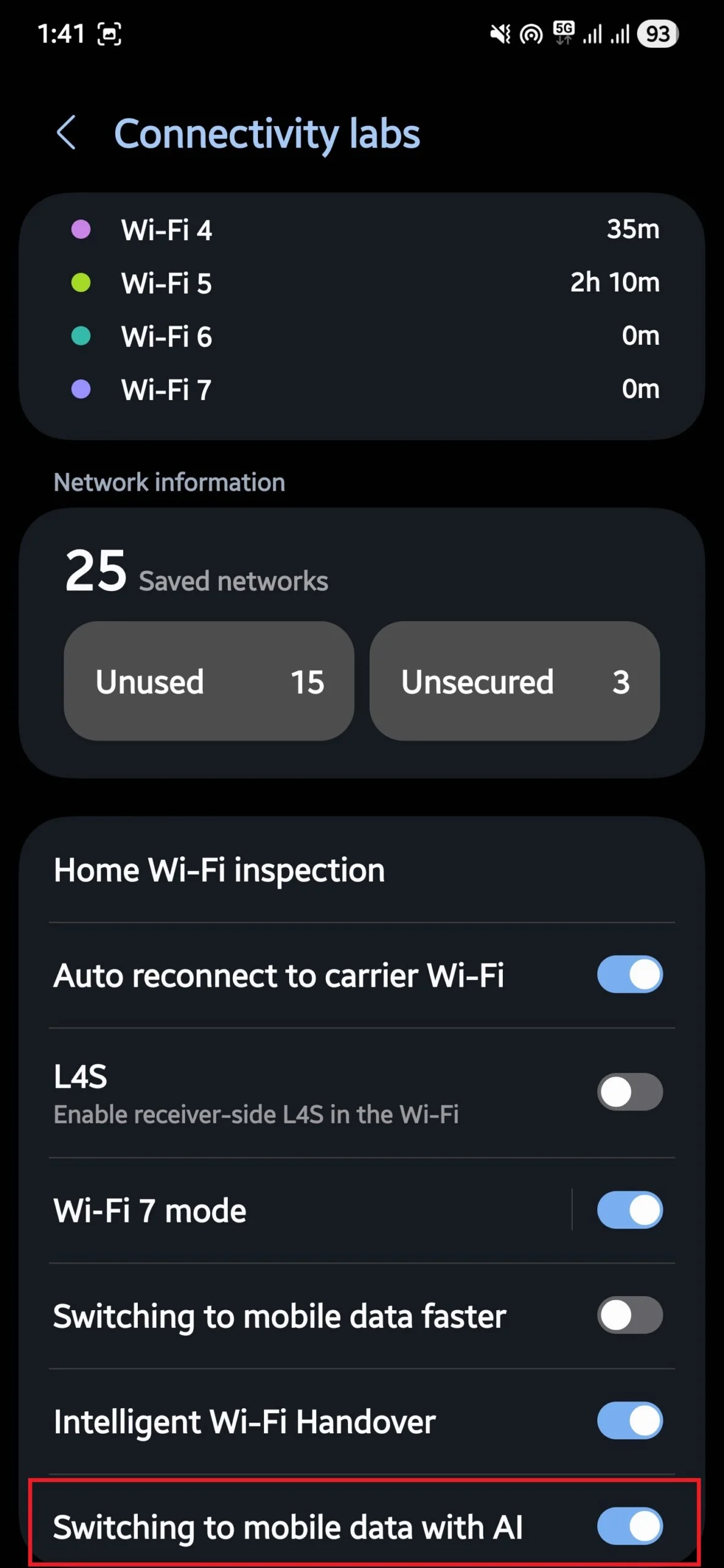Screen dimensions: 724x1568
Task: Tap the screenshot indicator icon in status bar
Action: click(110, 34)
